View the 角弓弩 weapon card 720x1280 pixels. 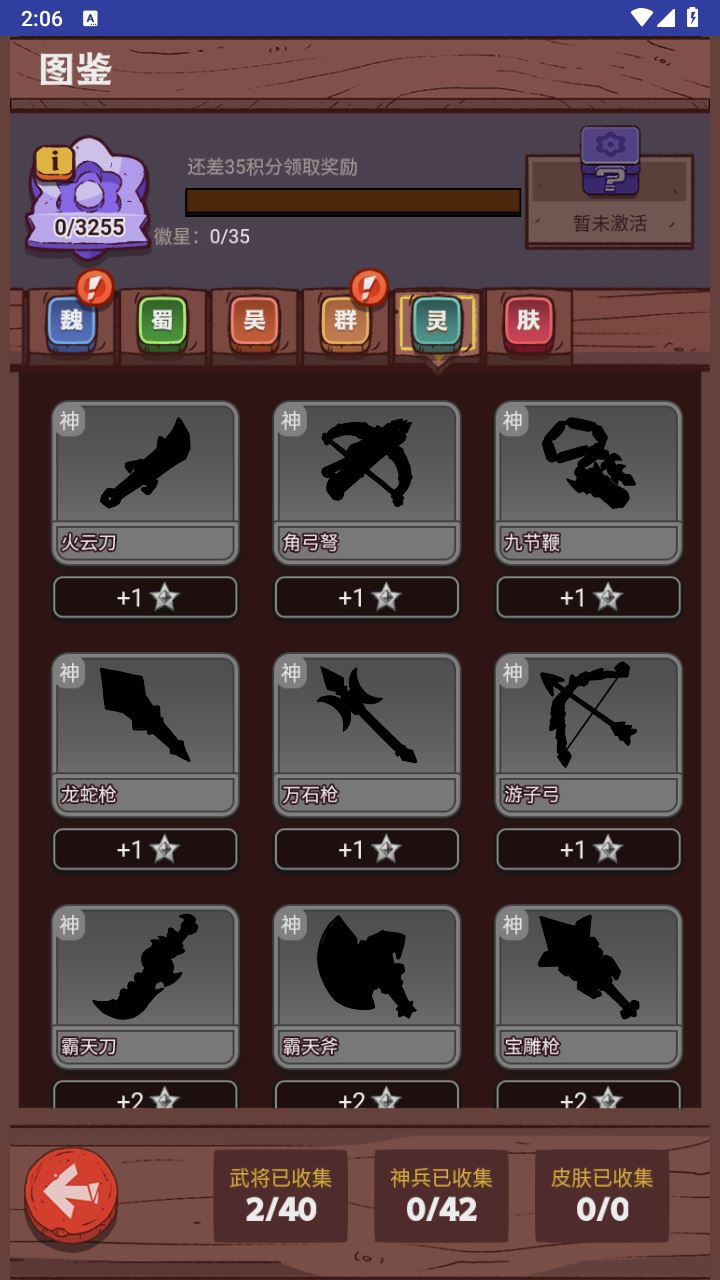pos(367,482)
